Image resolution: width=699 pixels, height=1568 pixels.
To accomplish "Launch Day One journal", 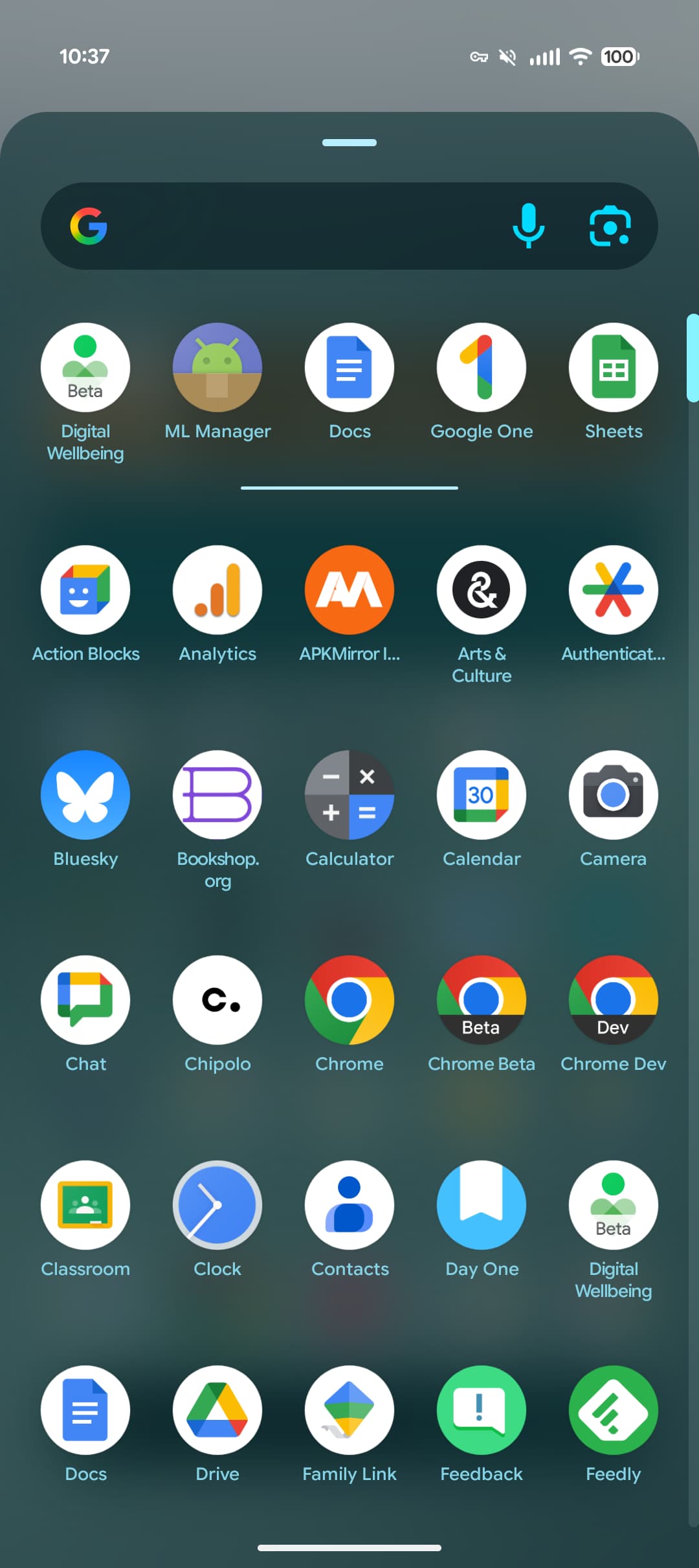I will (482, 1205).
